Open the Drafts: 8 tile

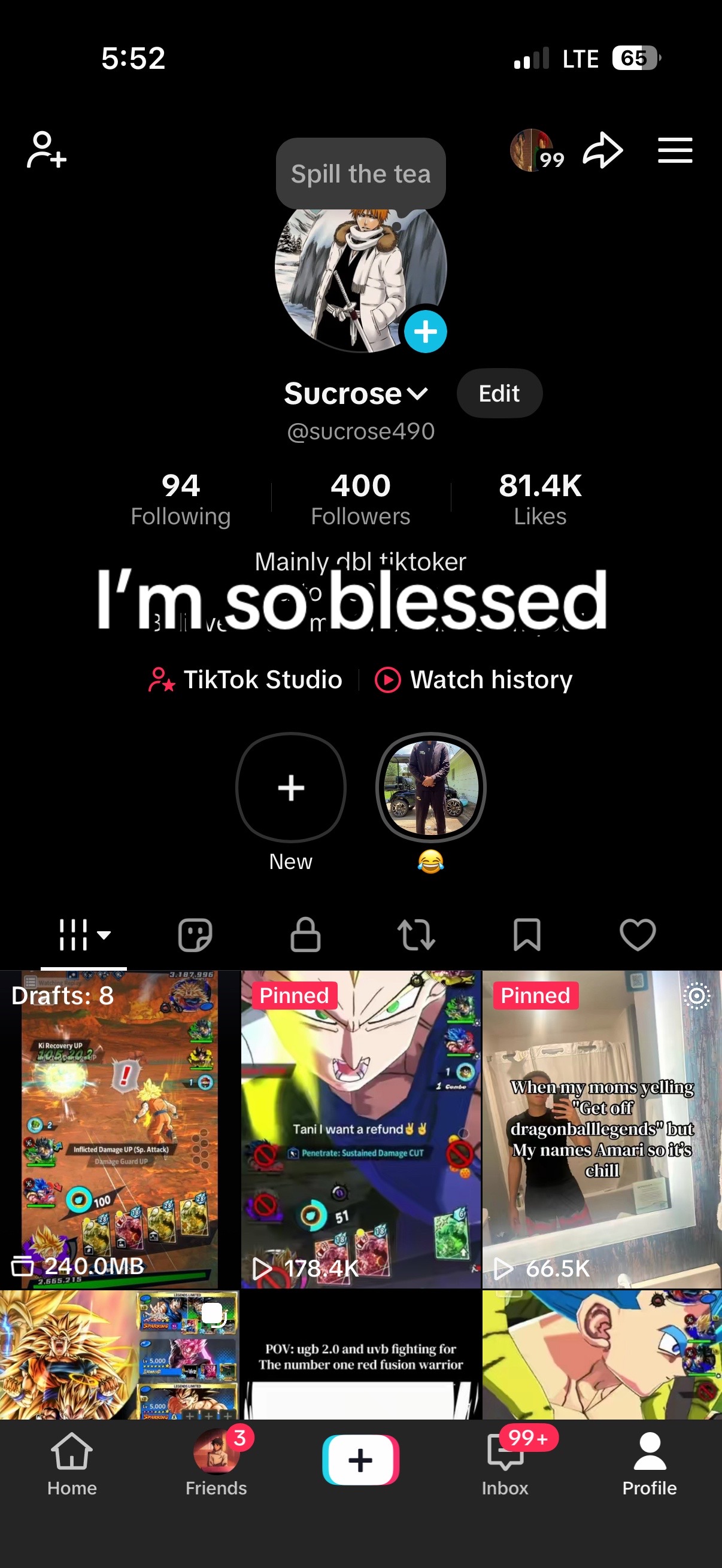point(120,1130)
